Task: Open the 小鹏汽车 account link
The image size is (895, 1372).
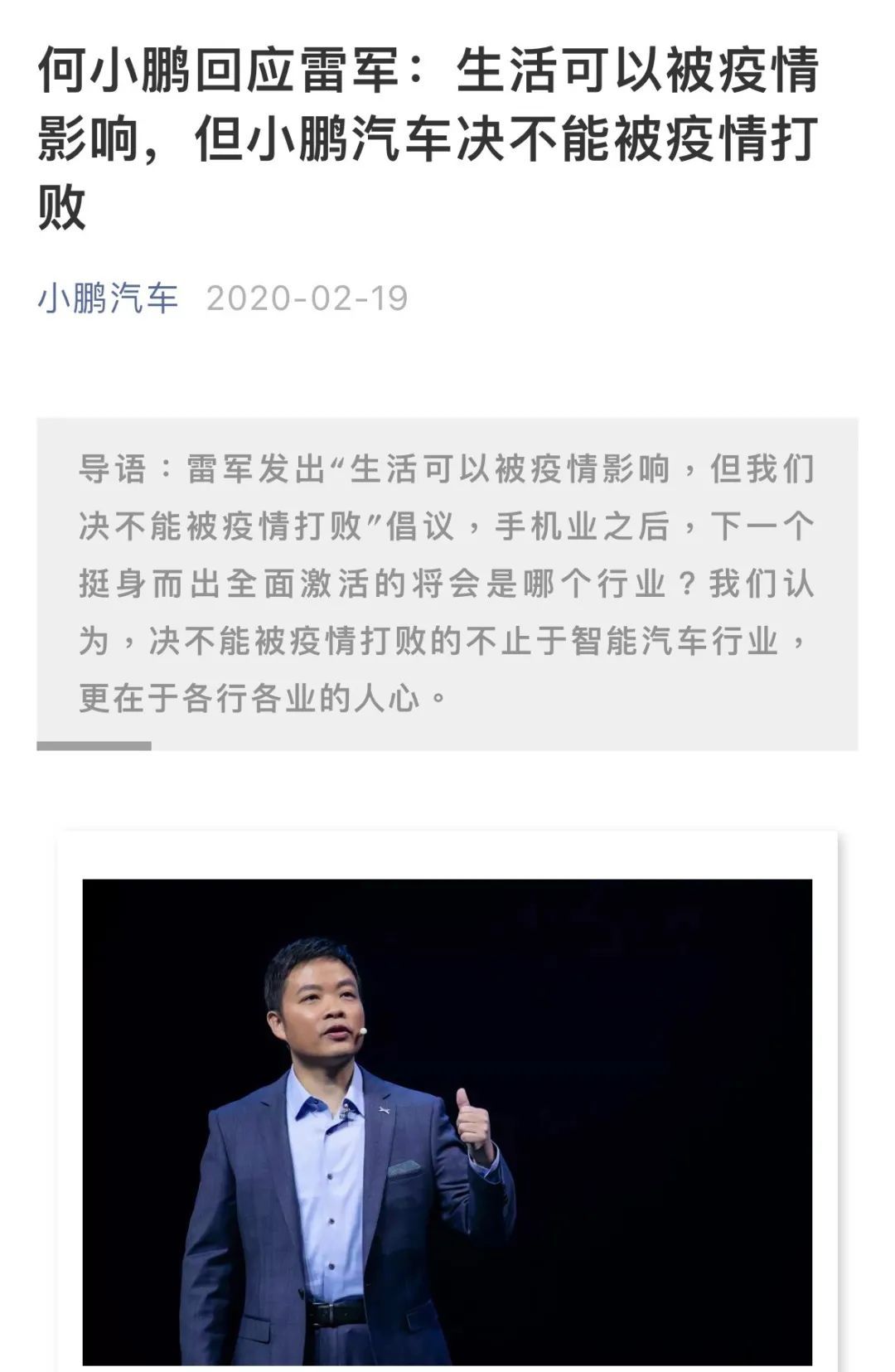Action: (108, 298)
